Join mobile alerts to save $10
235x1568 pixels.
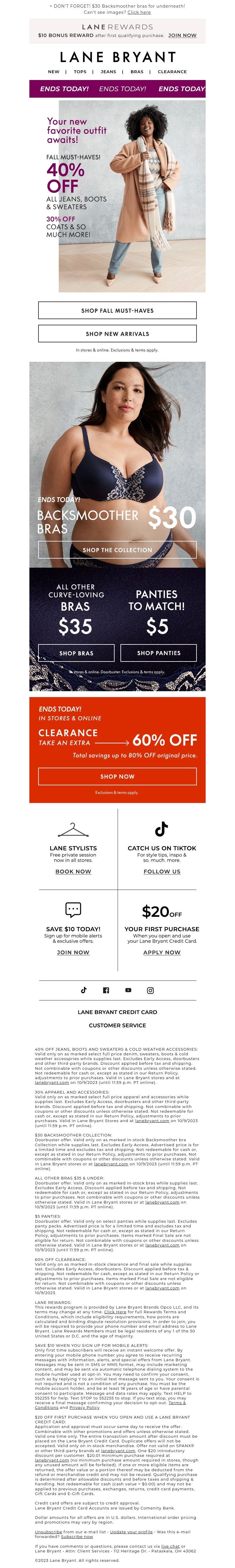click(73, 952)
